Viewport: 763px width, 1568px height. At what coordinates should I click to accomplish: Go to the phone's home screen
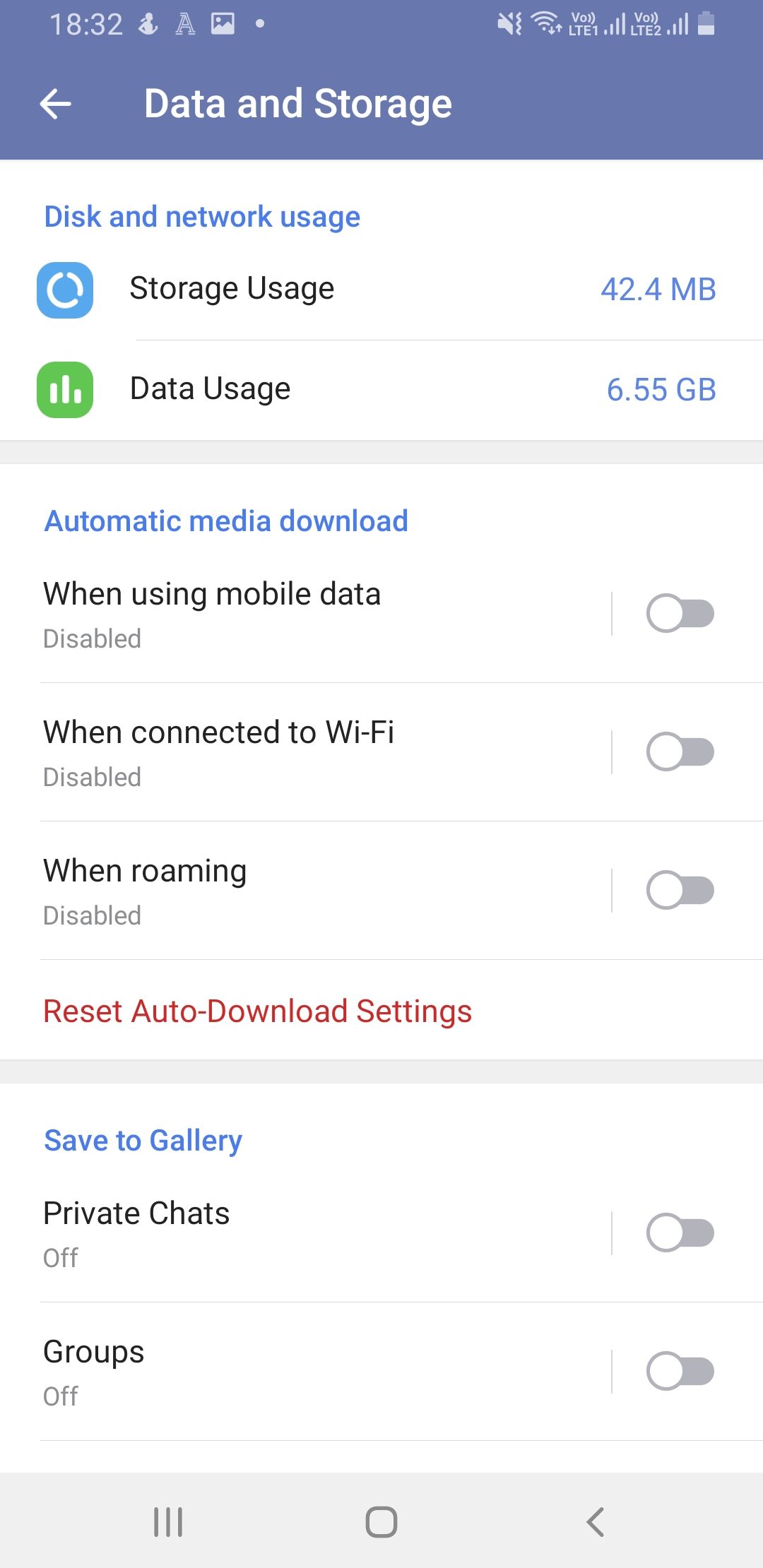pos(381,1521)
